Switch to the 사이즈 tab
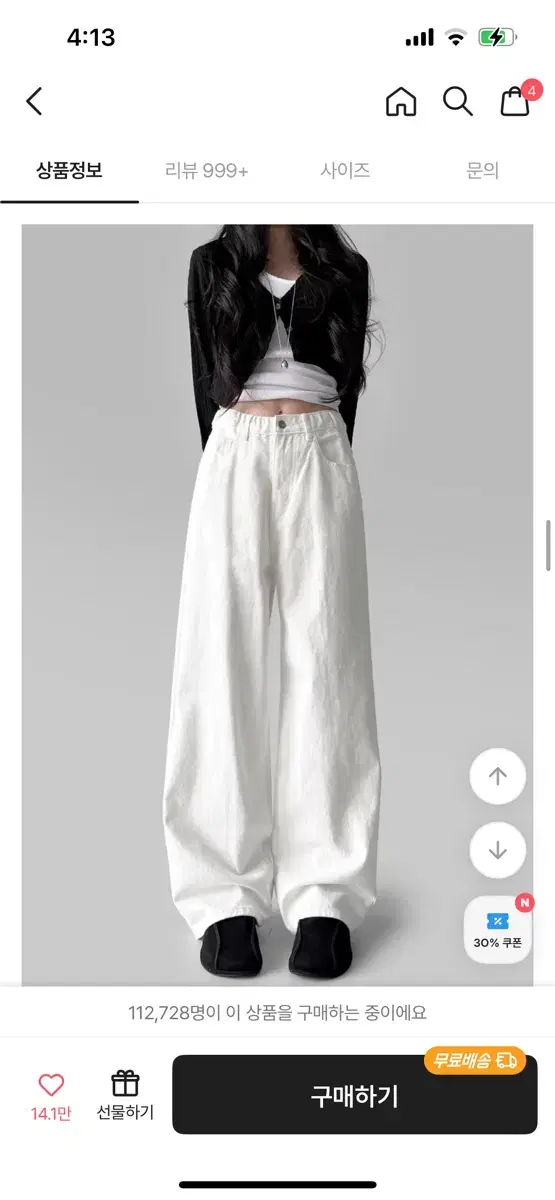 (346, 171)
